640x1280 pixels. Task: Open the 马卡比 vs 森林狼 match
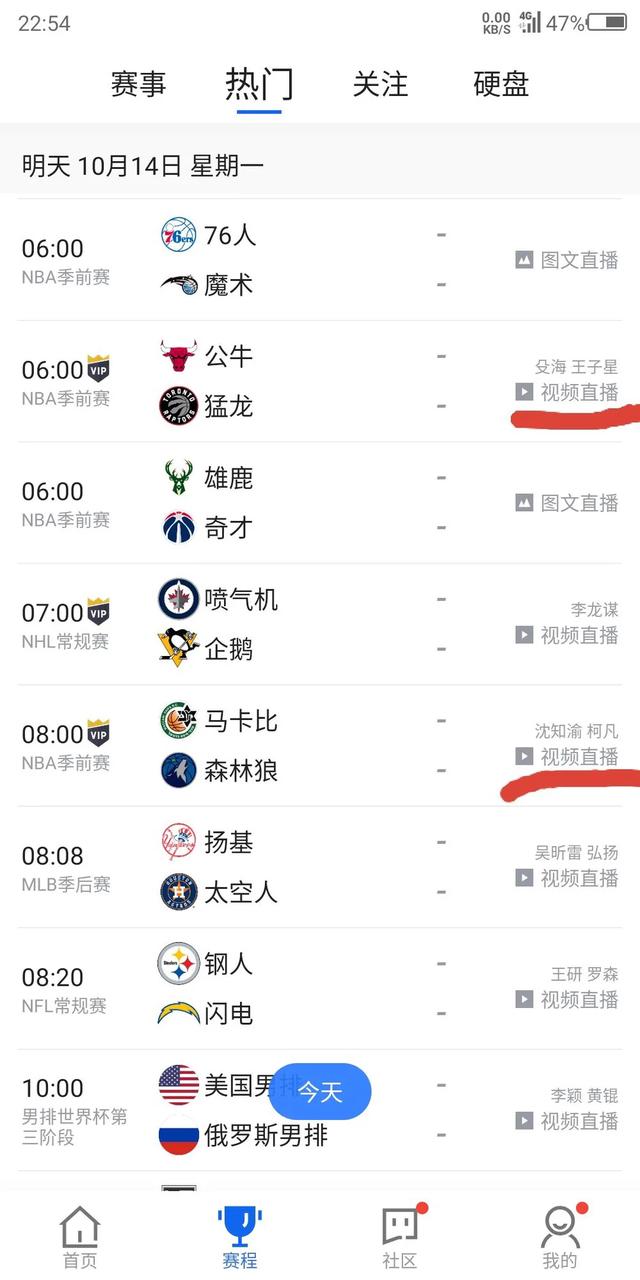click(300, 746)
